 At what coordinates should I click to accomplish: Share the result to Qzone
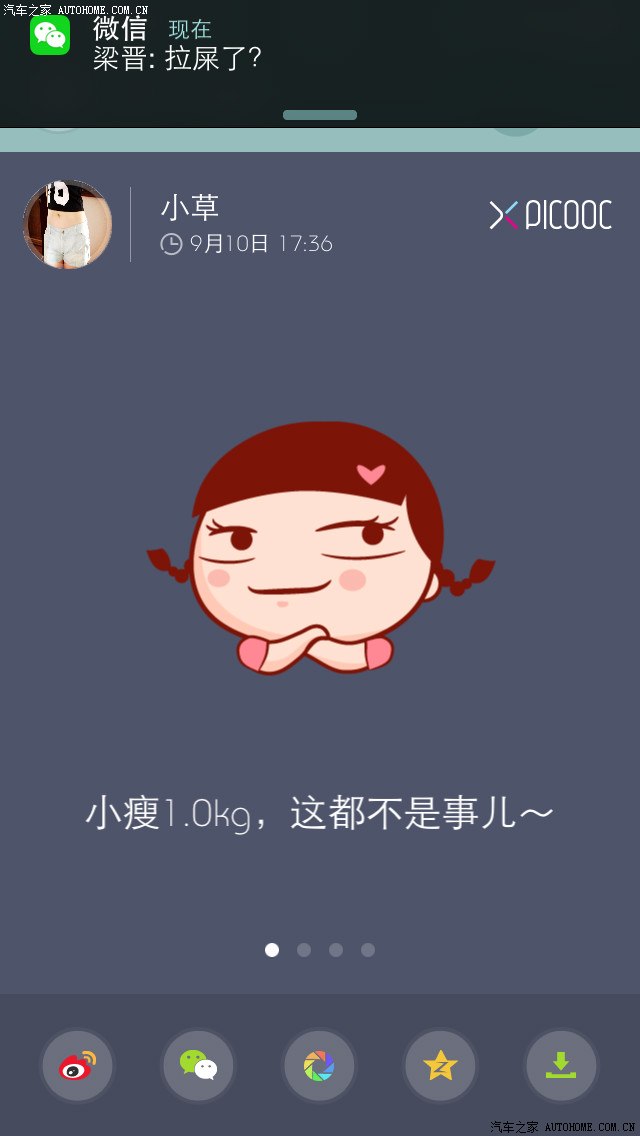440,1066
